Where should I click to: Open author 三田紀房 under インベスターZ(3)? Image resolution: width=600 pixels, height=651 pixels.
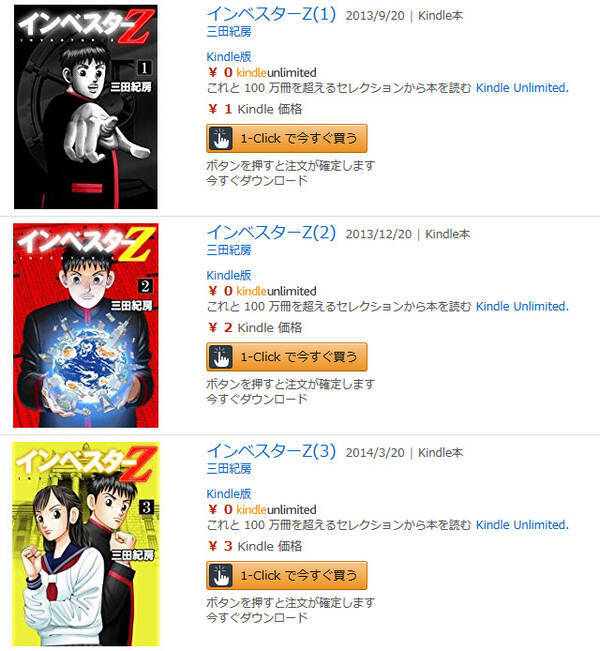(x=229, y=468)
